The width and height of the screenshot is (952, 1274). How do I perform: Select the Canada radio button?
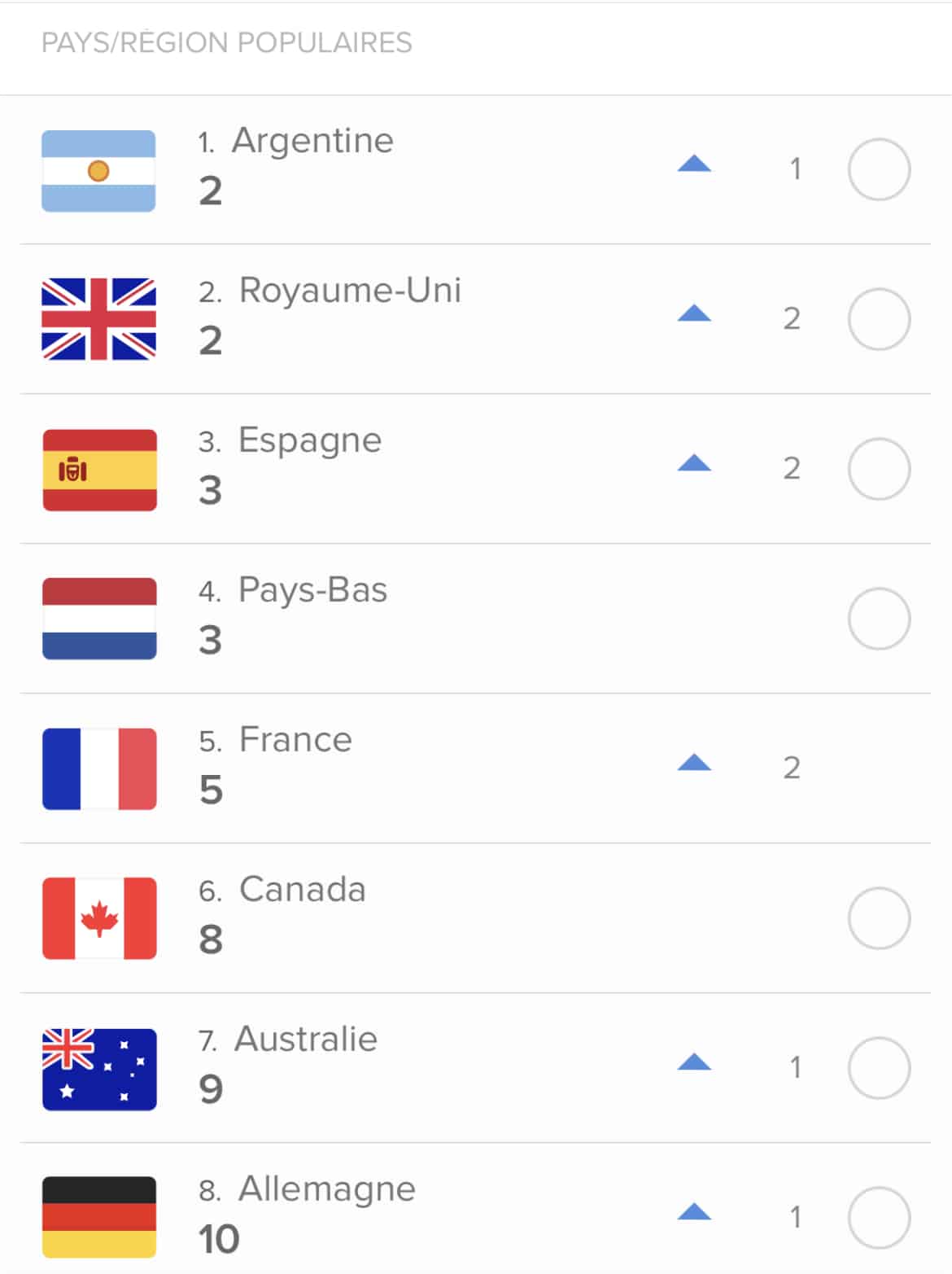(879, 918)
